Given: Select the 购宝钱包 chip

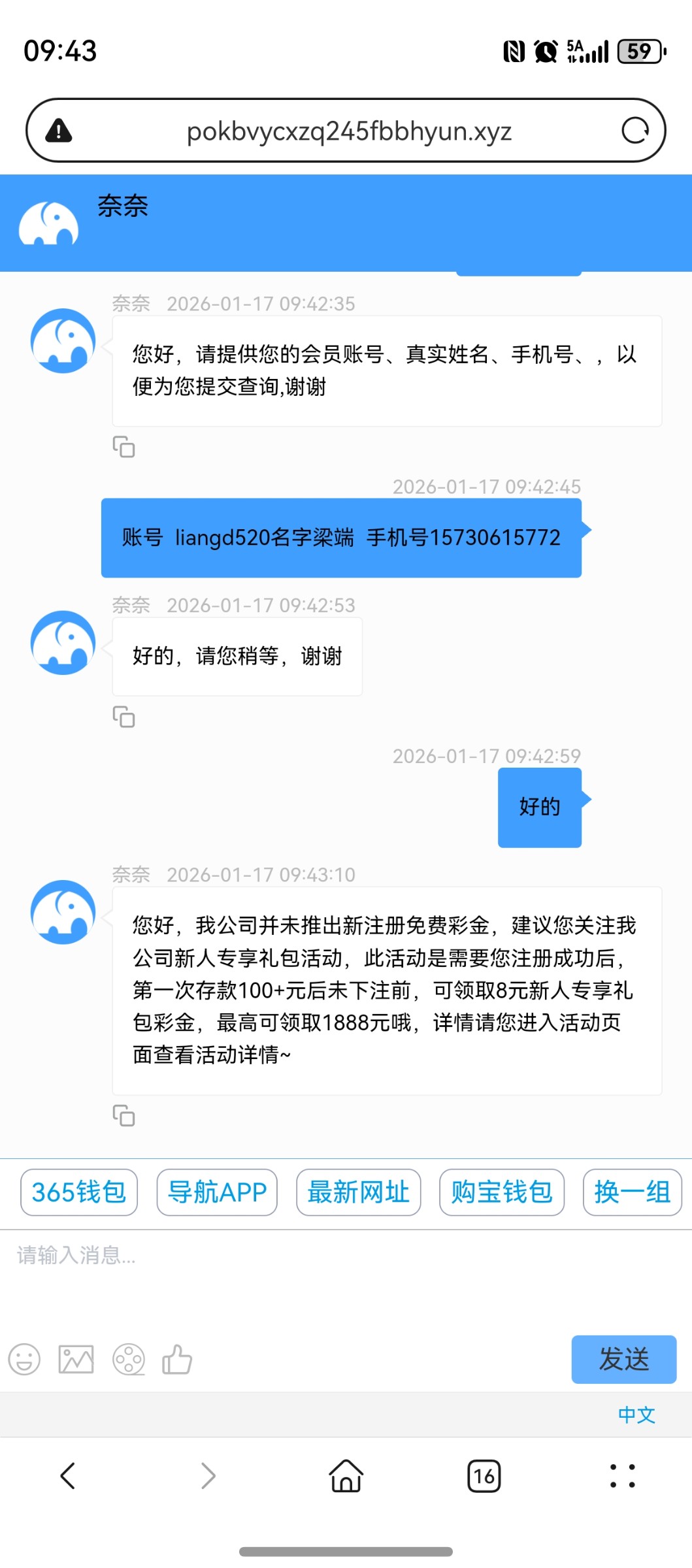Looking at the screenshot, I should pyautogui.click(x=501, y=1192).
